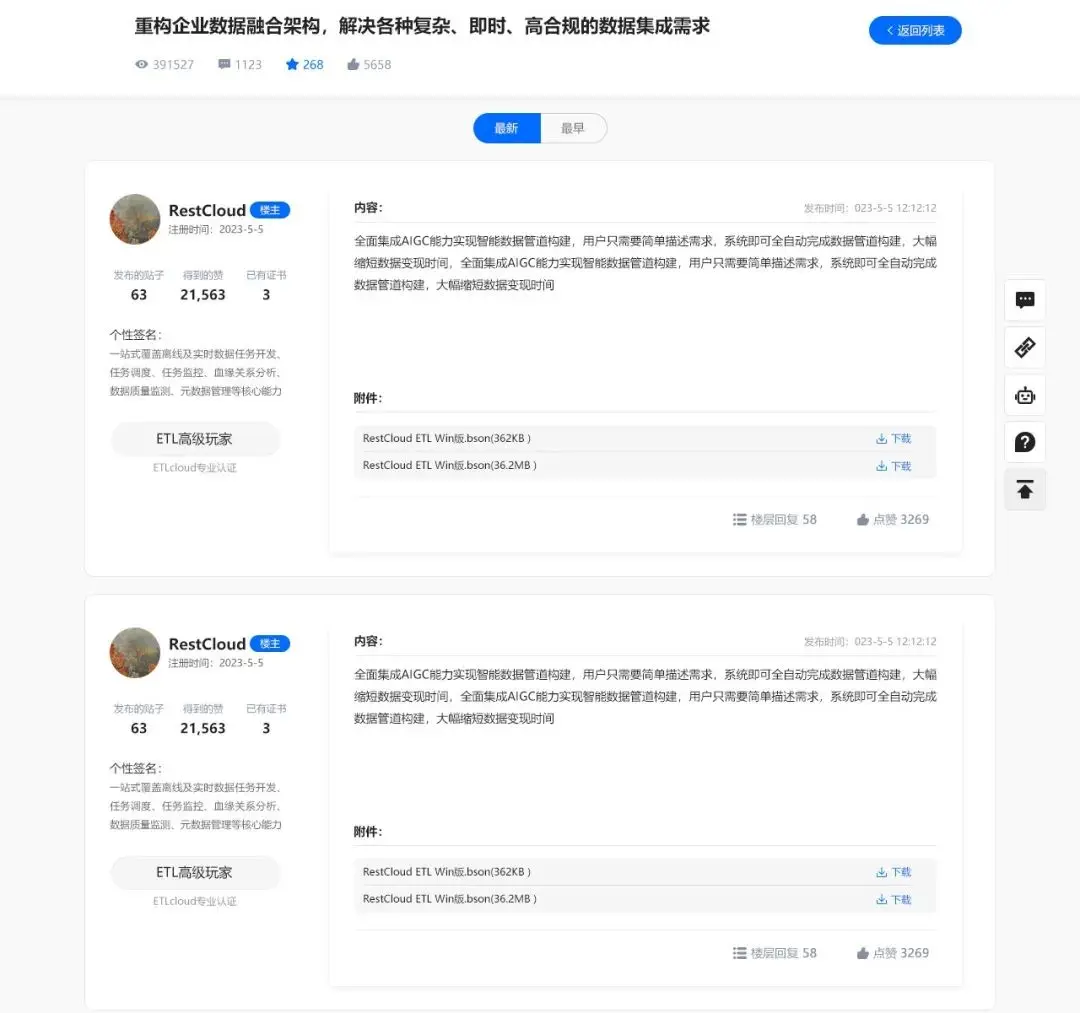This screenshot has height=1013, width=1080.
Task: Switch to the 最早 tab
Action: (x=573, y=128)
